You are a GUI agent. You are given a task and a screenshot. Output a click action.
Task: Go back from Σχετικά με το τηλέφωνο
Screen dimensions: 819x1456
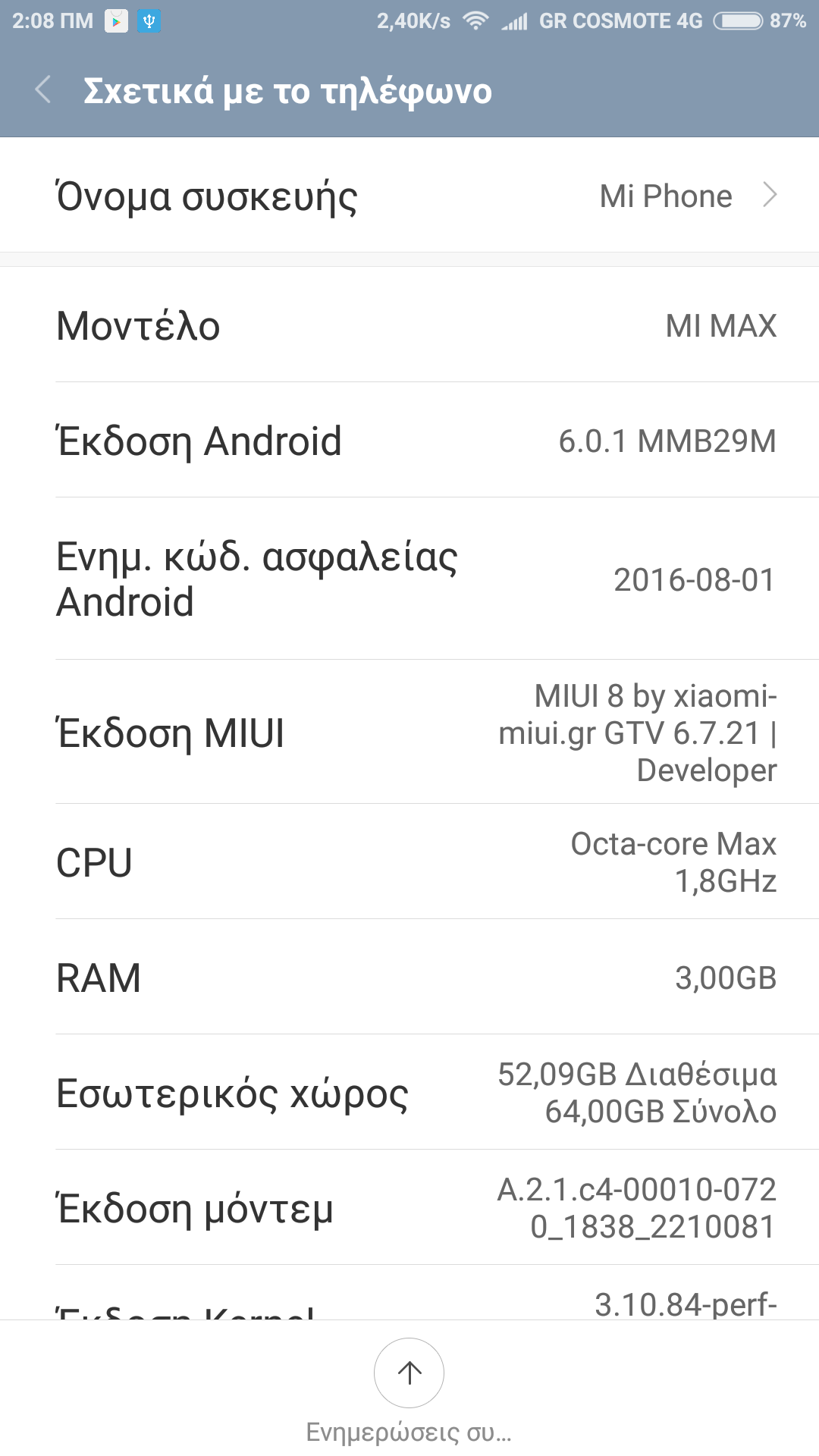coord(44,90)
